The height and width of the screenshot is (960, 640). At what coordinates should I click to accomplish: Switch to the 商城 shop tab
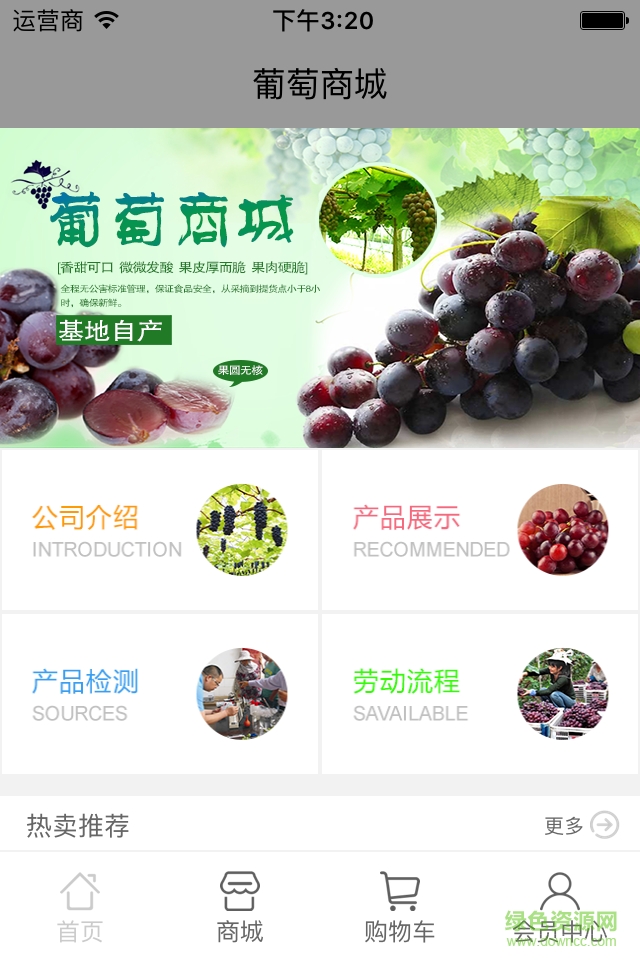pos(240,907)
